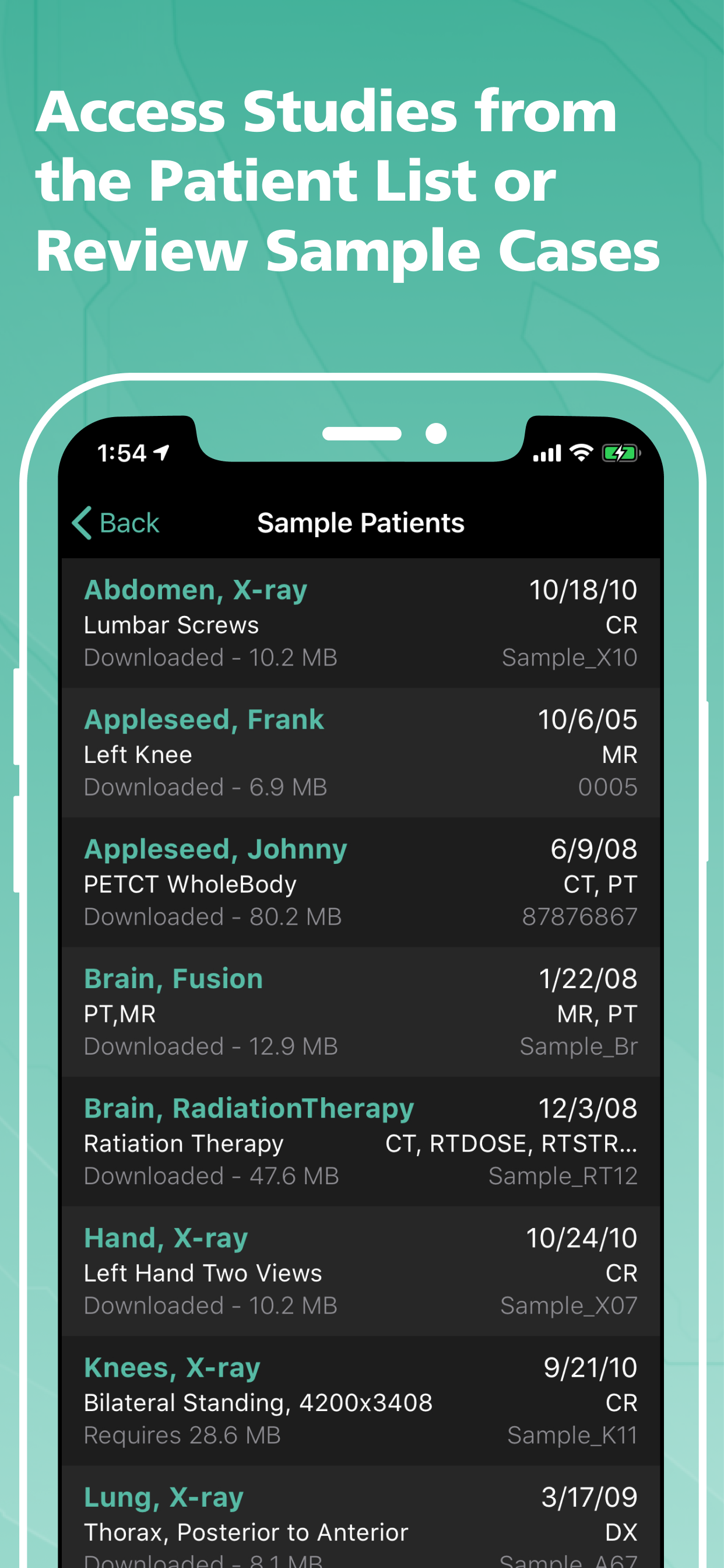Select the Brain, Fusion PT,MR study

[361, 1012]
